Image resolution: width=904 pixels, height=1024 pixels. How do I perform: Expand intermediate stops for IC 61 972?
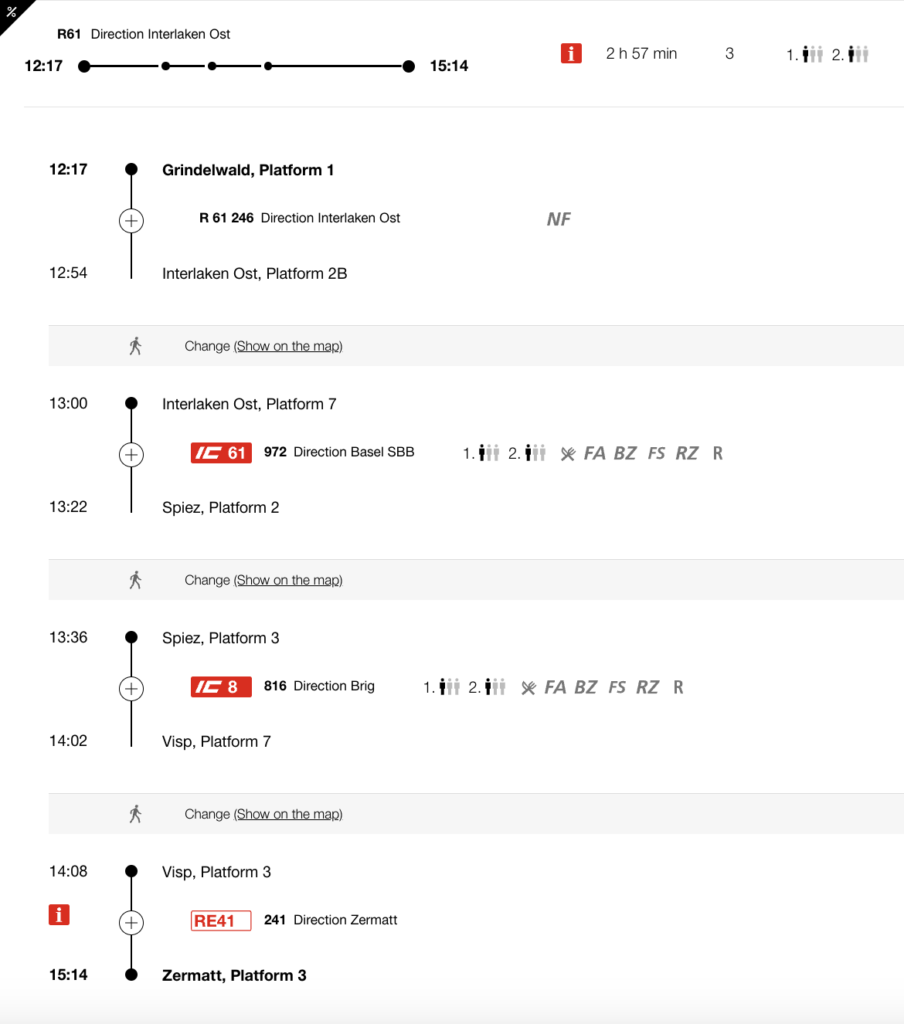point(131,455)
